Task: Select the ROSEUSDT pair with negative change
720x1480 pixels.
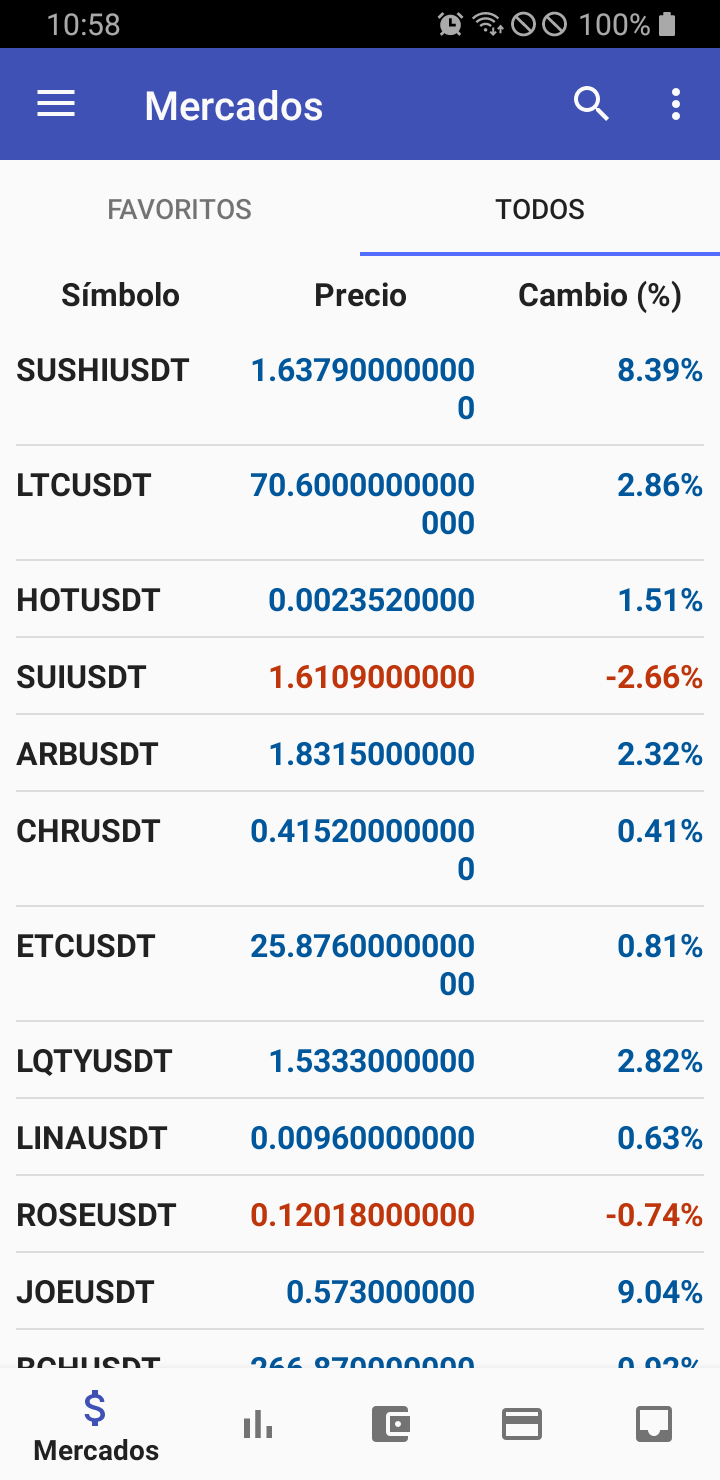Action: pyautogui.click(x=360, y=1214)
